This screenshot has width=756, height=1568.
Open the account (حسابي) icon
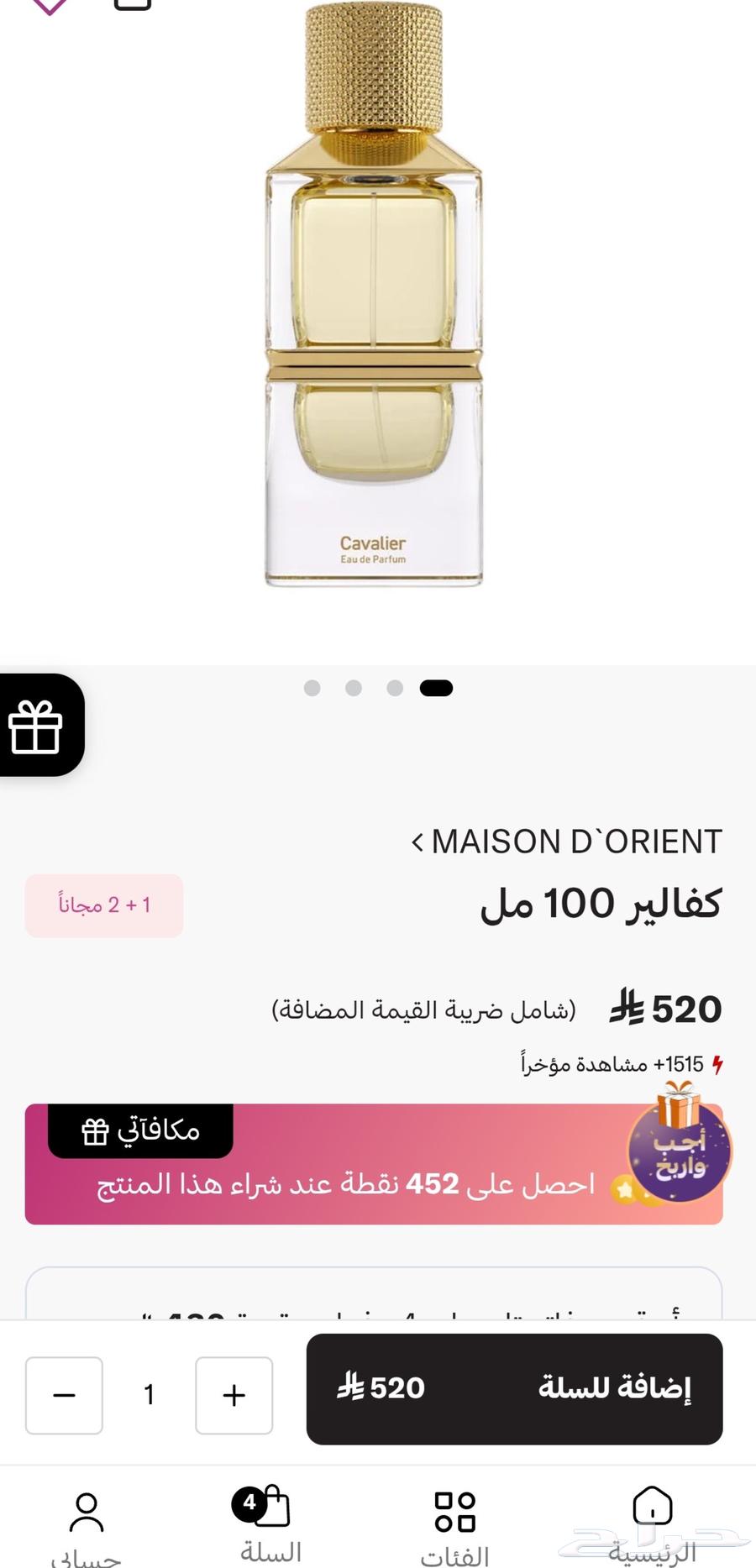pos(87,1509)
